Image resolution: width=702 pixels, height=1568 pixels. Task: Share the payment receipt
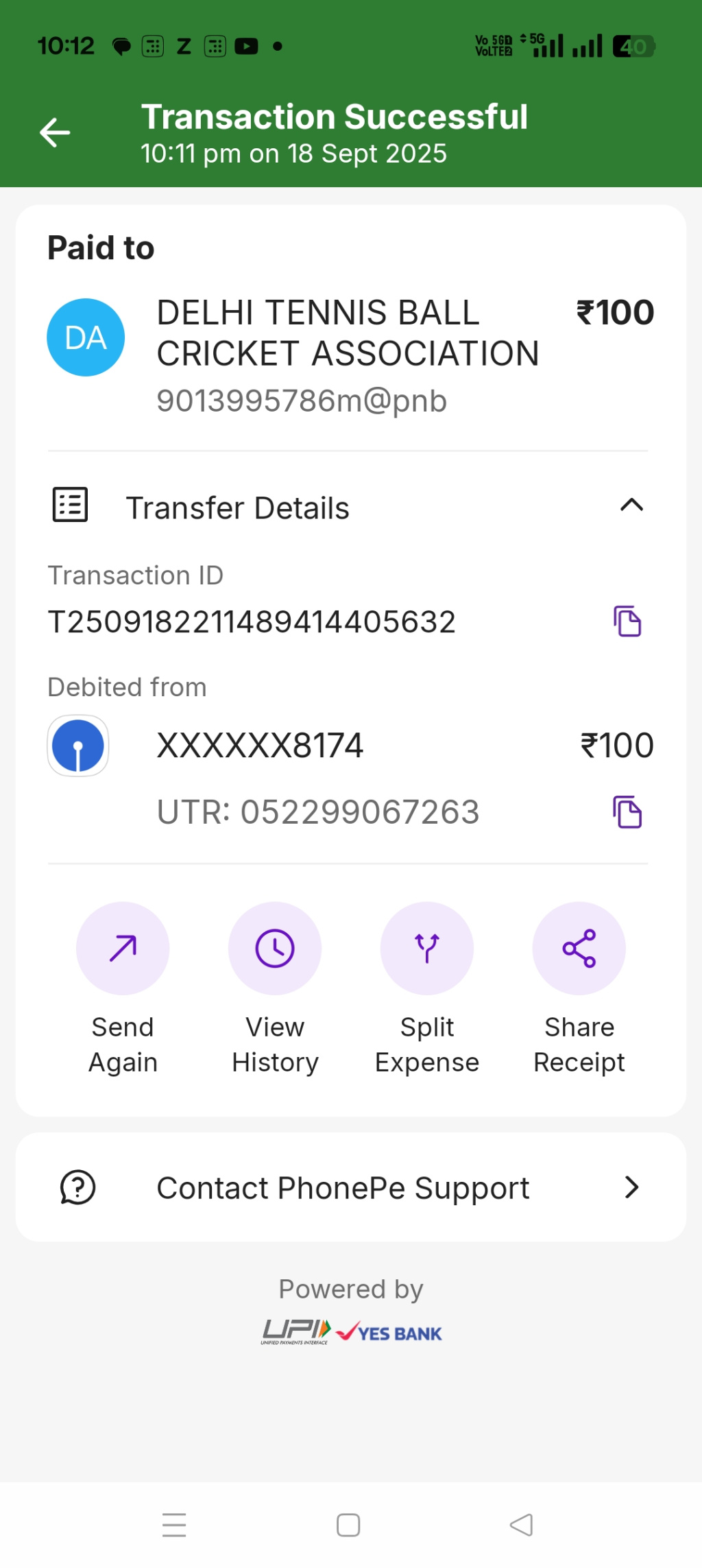tap(579, 948)
